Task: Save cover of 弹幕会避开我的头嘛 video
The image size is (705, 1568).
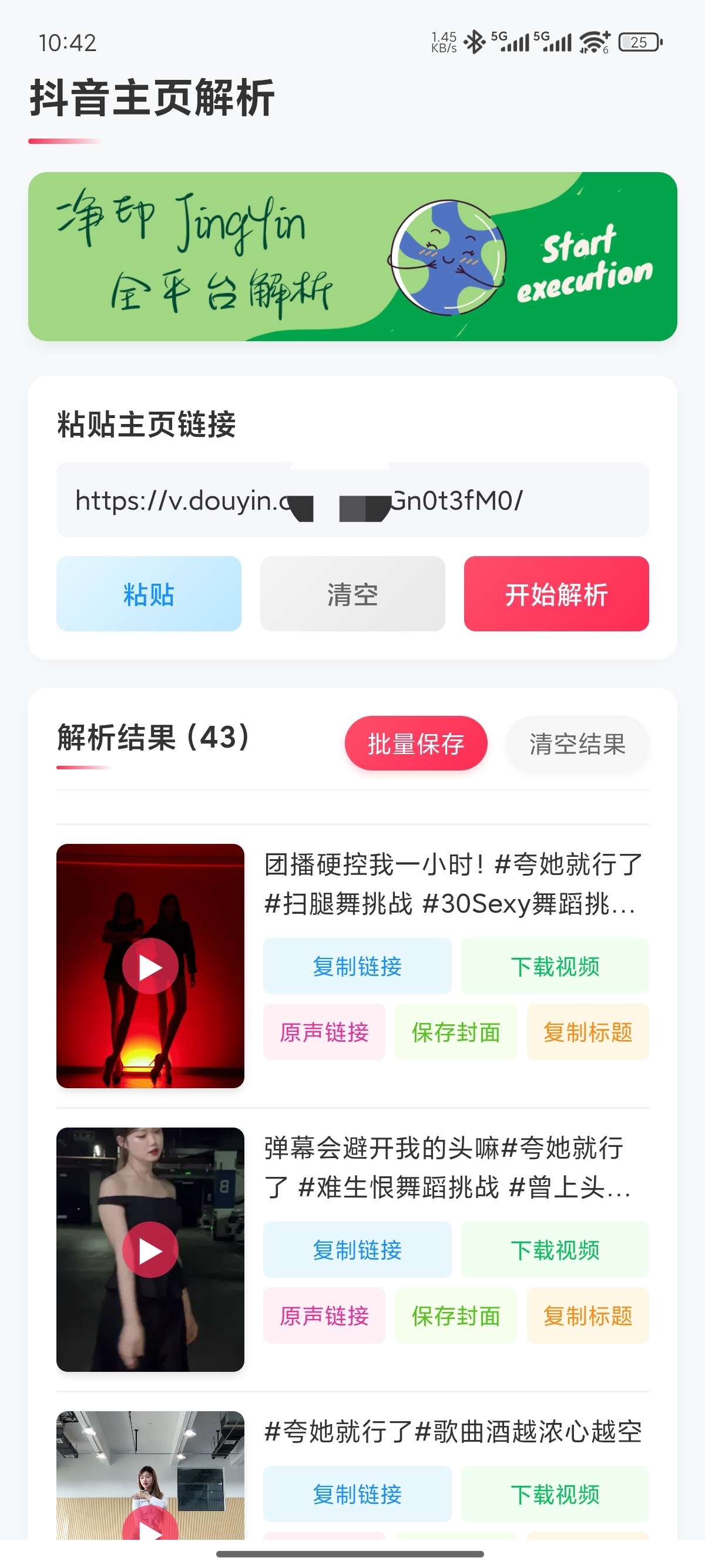Action: [455, 1315]
